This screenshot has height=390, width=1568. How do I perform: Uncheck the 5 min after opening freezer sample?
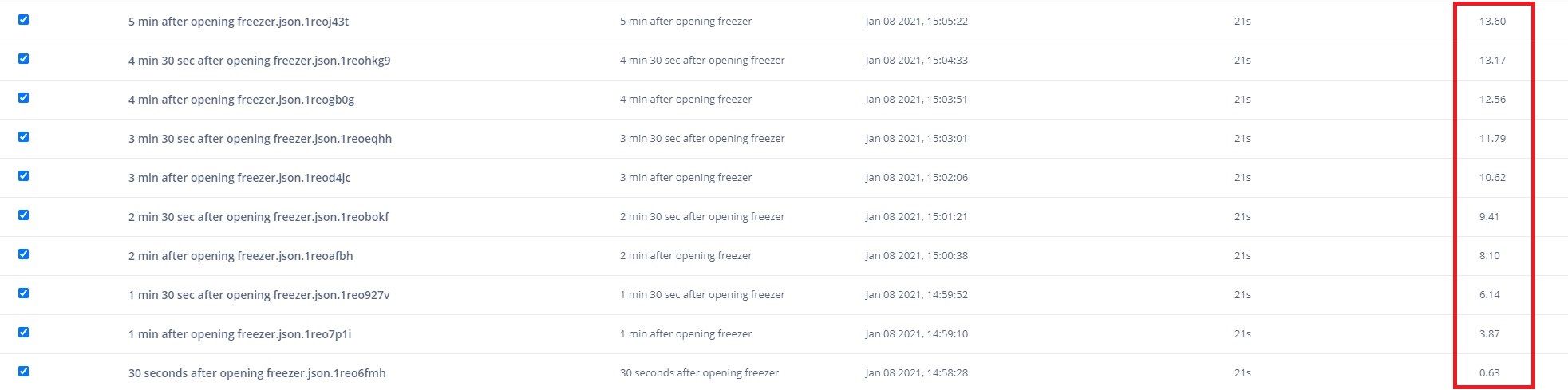pos(23,20)
